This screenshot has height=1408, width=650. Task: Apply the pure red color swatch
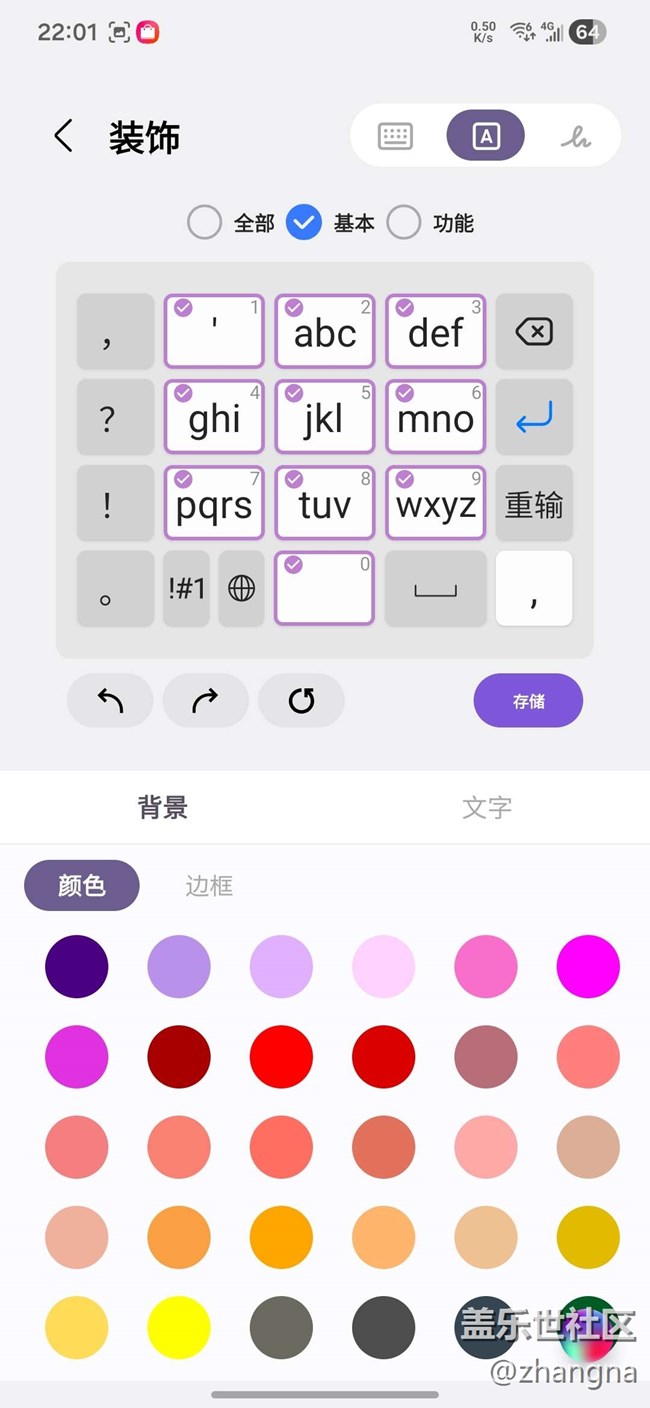coord(281,1056)
